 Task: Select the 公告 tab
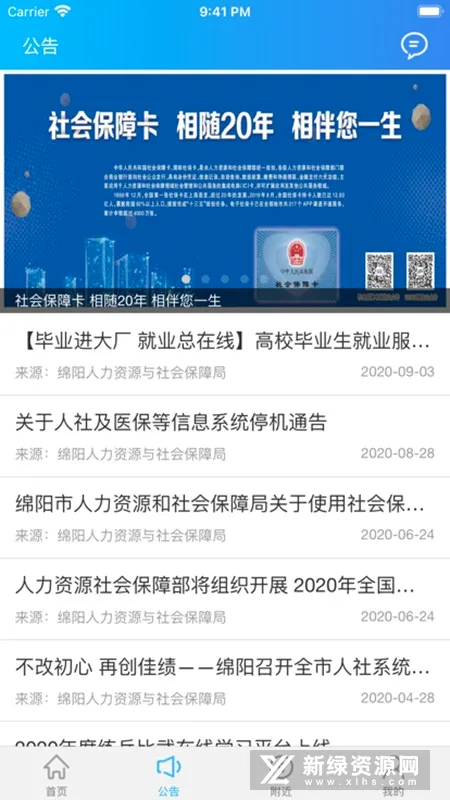pos(168,774)
